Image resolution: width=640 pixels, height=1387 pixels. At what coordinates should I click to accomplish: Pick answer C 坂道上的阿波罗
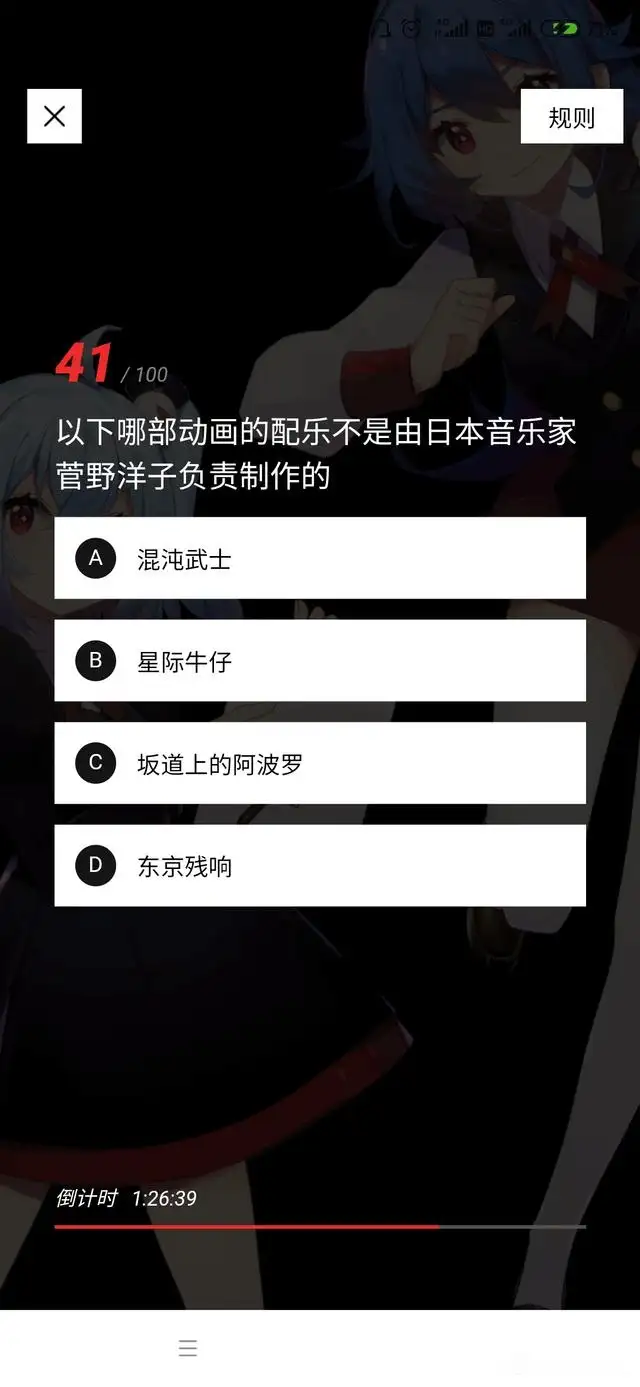click(x=320, y=763)
